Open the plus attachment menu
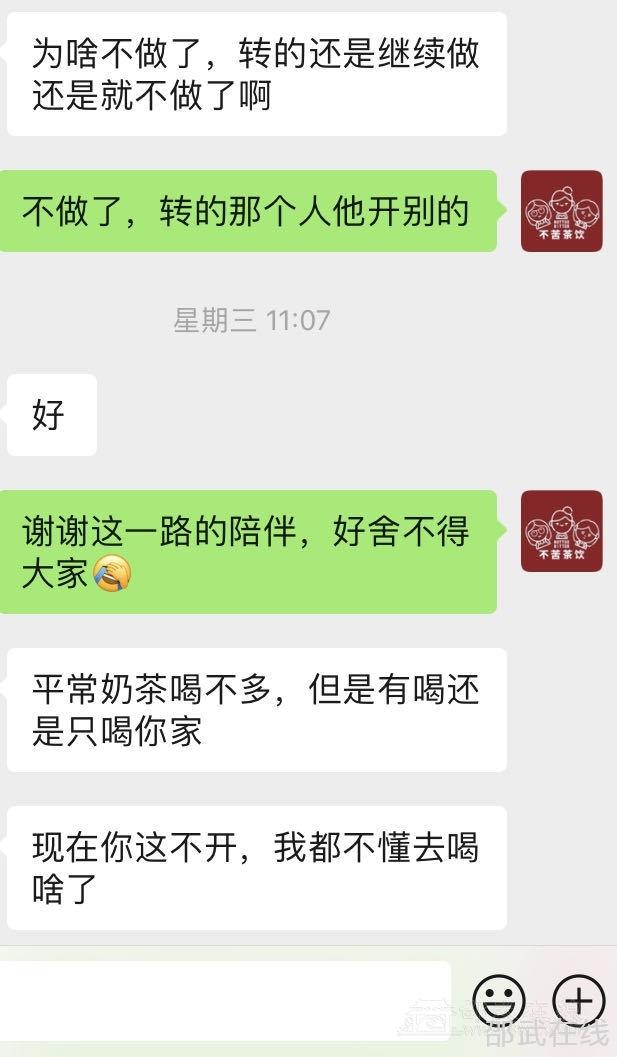This screenshot has width=617, height=1057. click(x=579, y=1000)
